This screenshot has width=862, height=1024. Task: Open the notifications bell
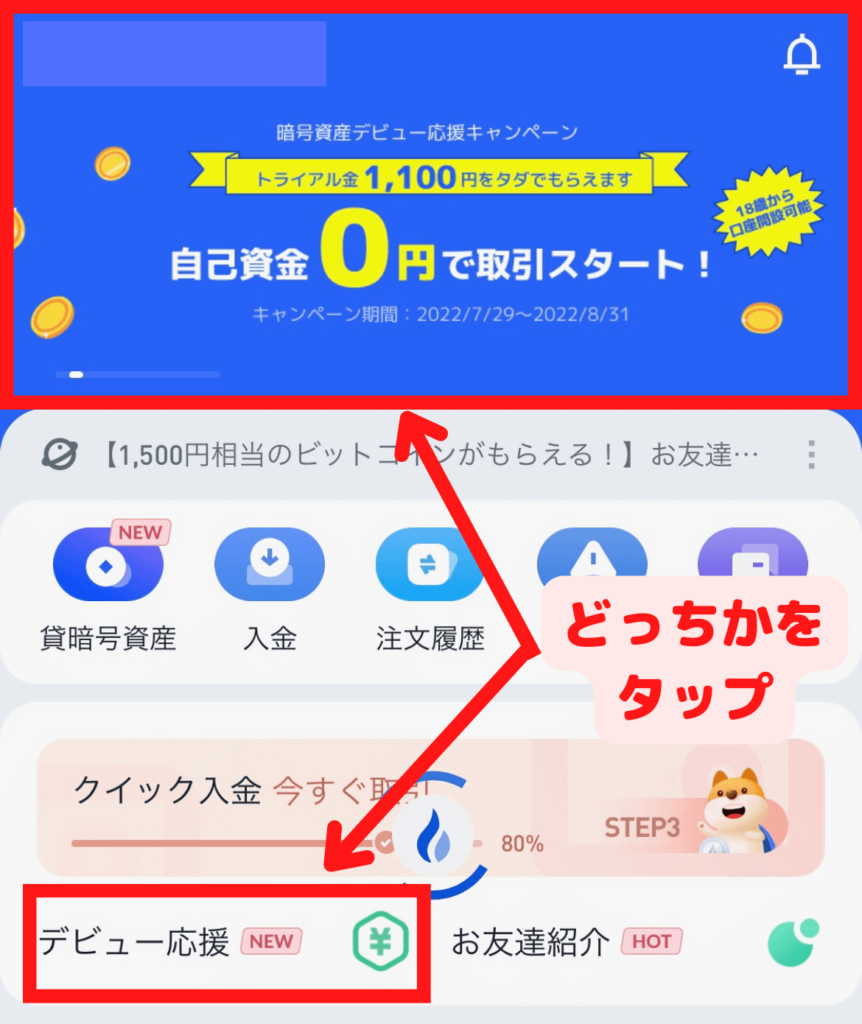point(801,54)
